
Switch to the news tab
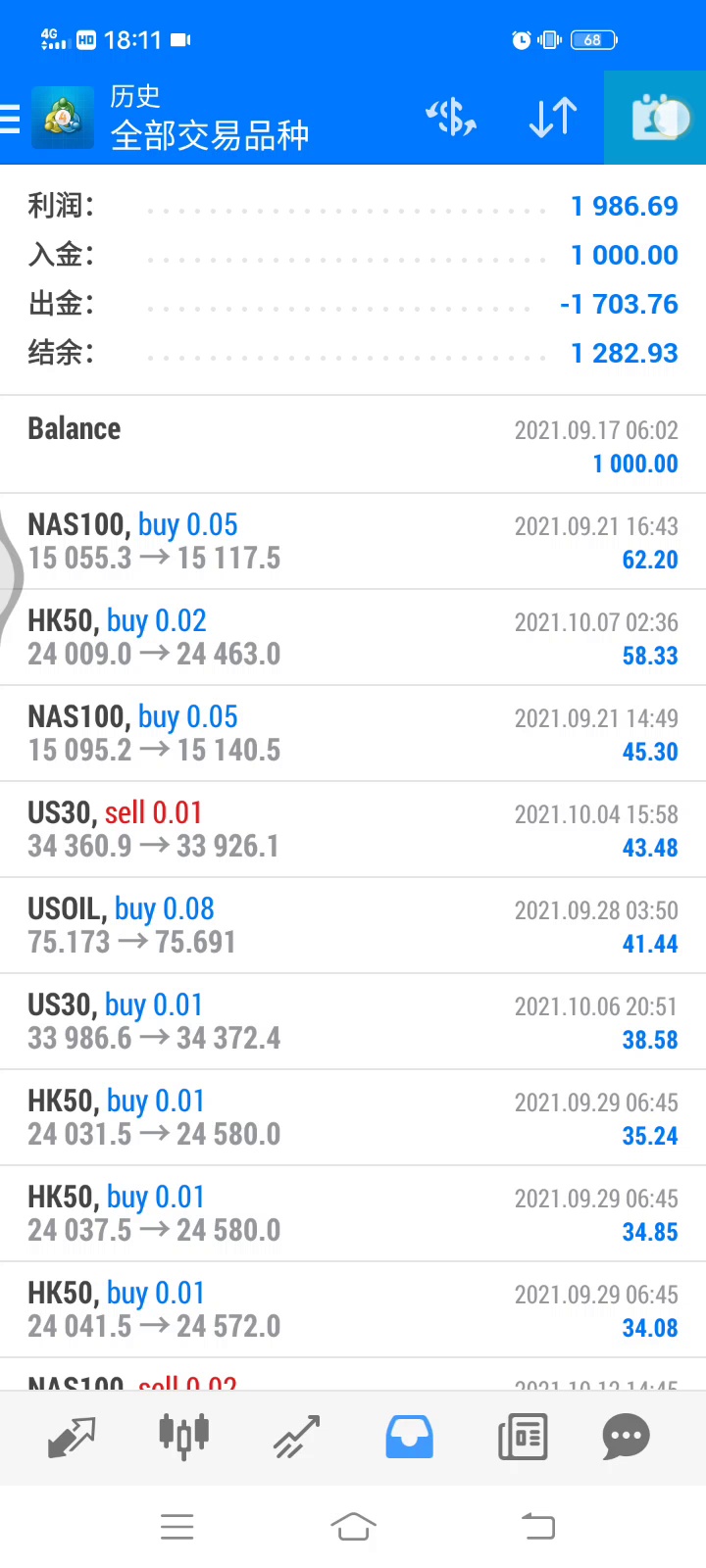click(x=523, y=1437)
